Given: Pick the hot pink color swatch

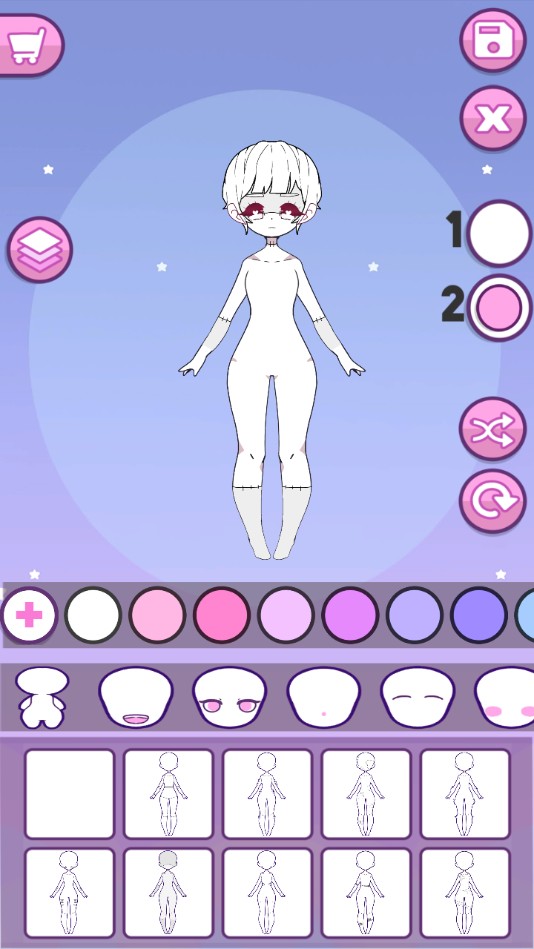Looking at the screenshot, I should [x=222, y=615].
